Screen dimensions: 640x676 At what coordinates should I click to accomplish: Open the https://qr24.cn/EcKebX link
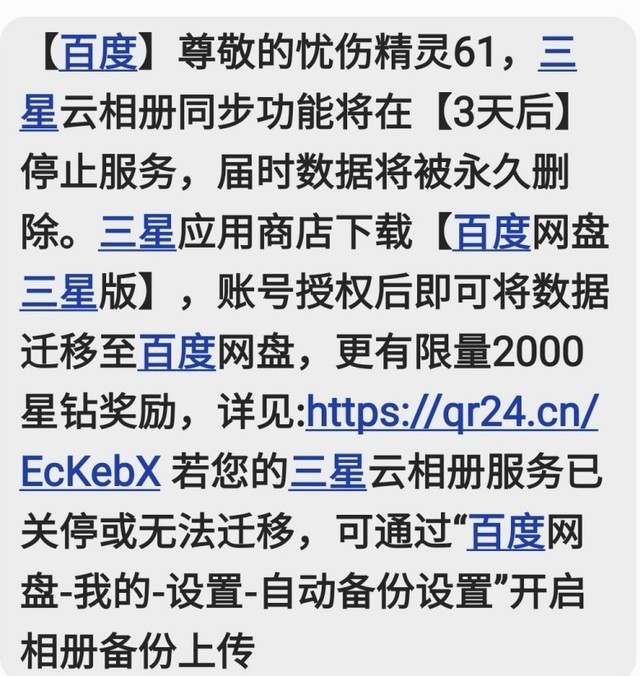[x=452, y=410]
